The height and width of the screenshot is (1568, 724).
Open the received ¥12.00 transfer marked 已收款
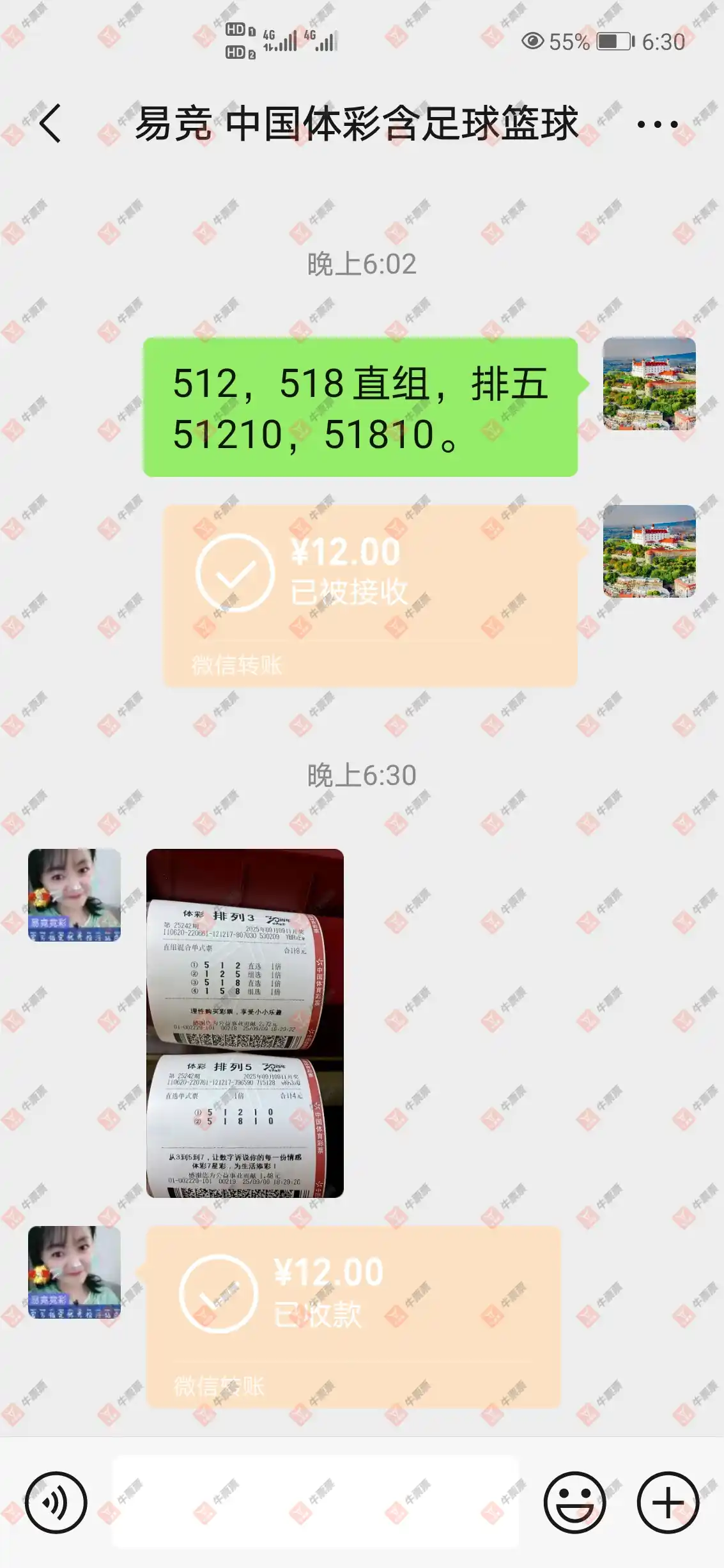(x=353, y=1317)
